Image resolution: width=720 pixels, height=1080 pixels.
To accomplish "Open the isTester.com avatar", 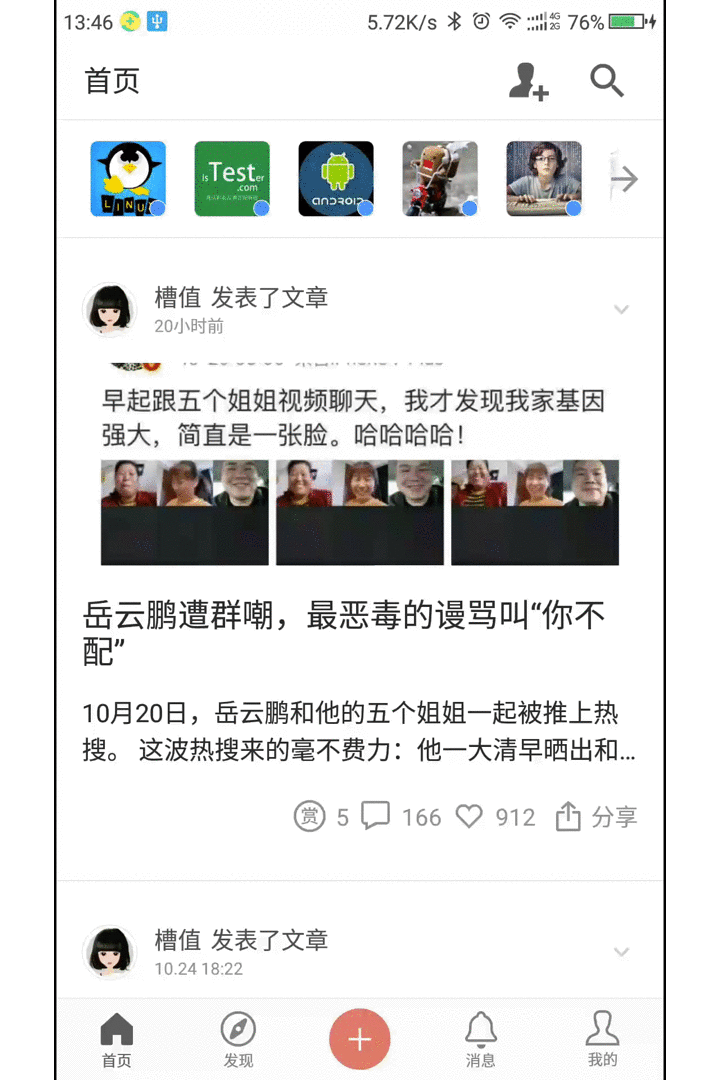I will pyautogui.click(x=232, y=179).
